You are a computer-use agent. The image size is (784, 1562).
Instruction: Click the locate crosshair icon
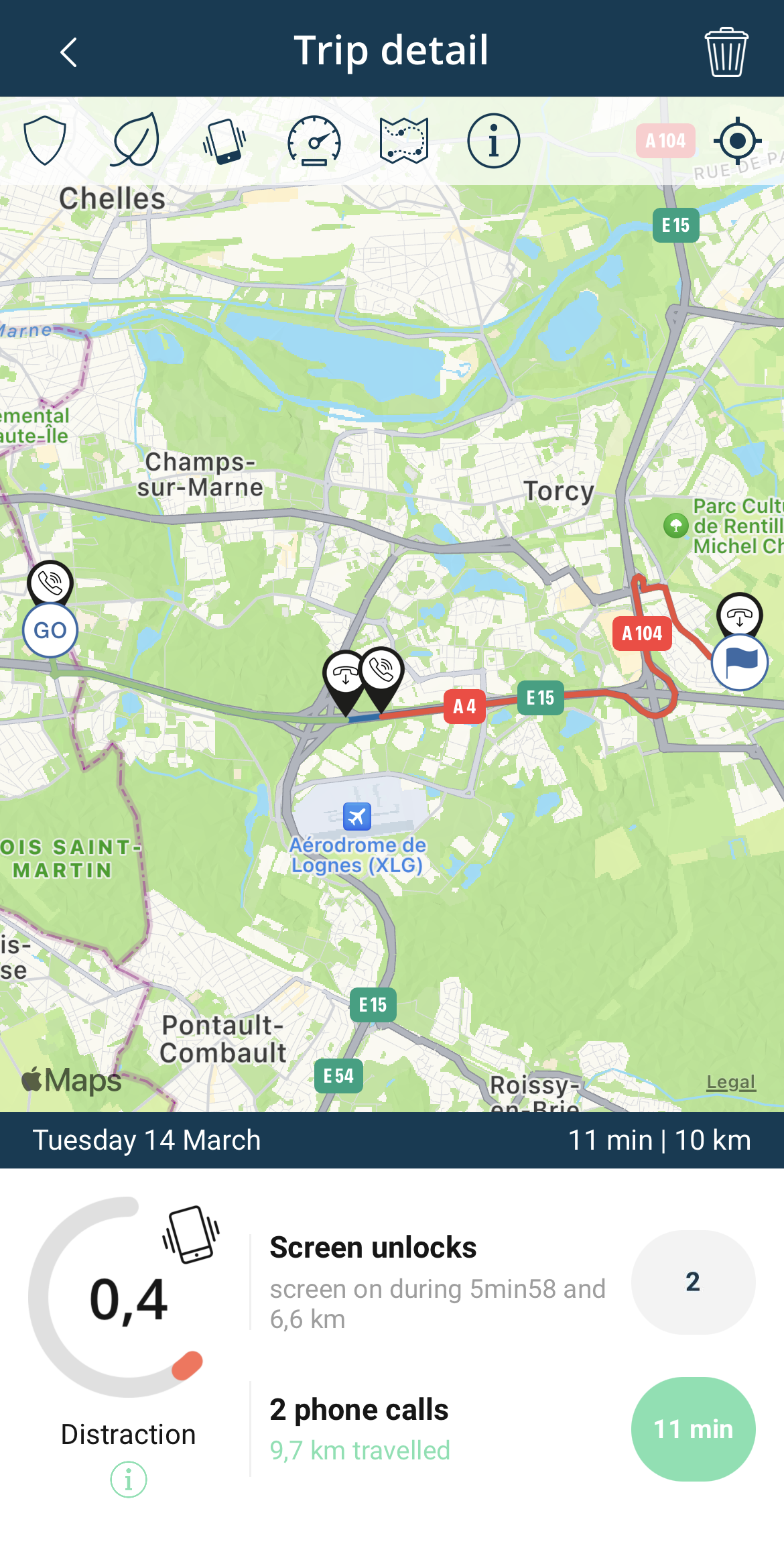738,141
